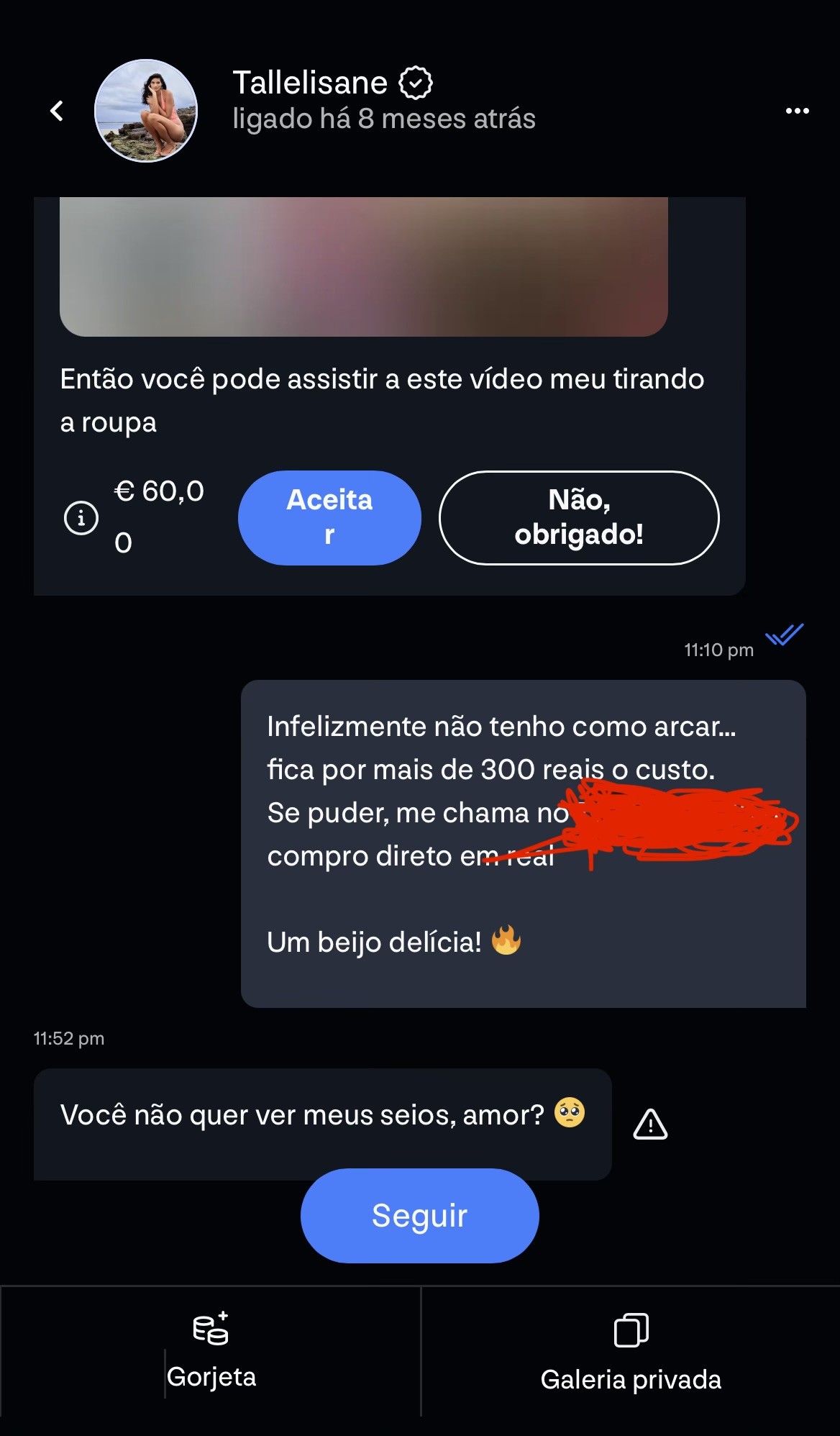Open Tallelisane's profile picture

(x=146, y=111)
